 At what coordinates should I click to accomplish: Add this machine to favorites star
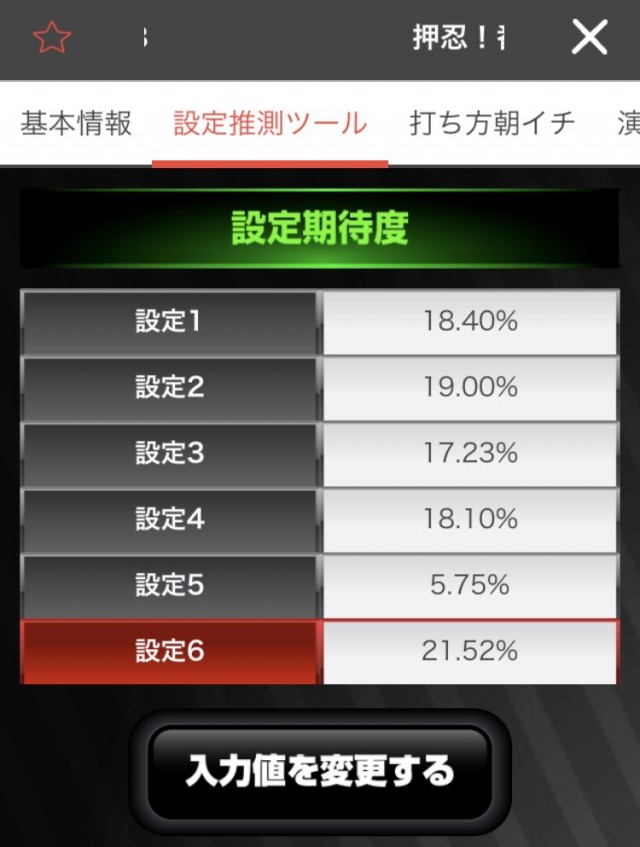point(52,38)
